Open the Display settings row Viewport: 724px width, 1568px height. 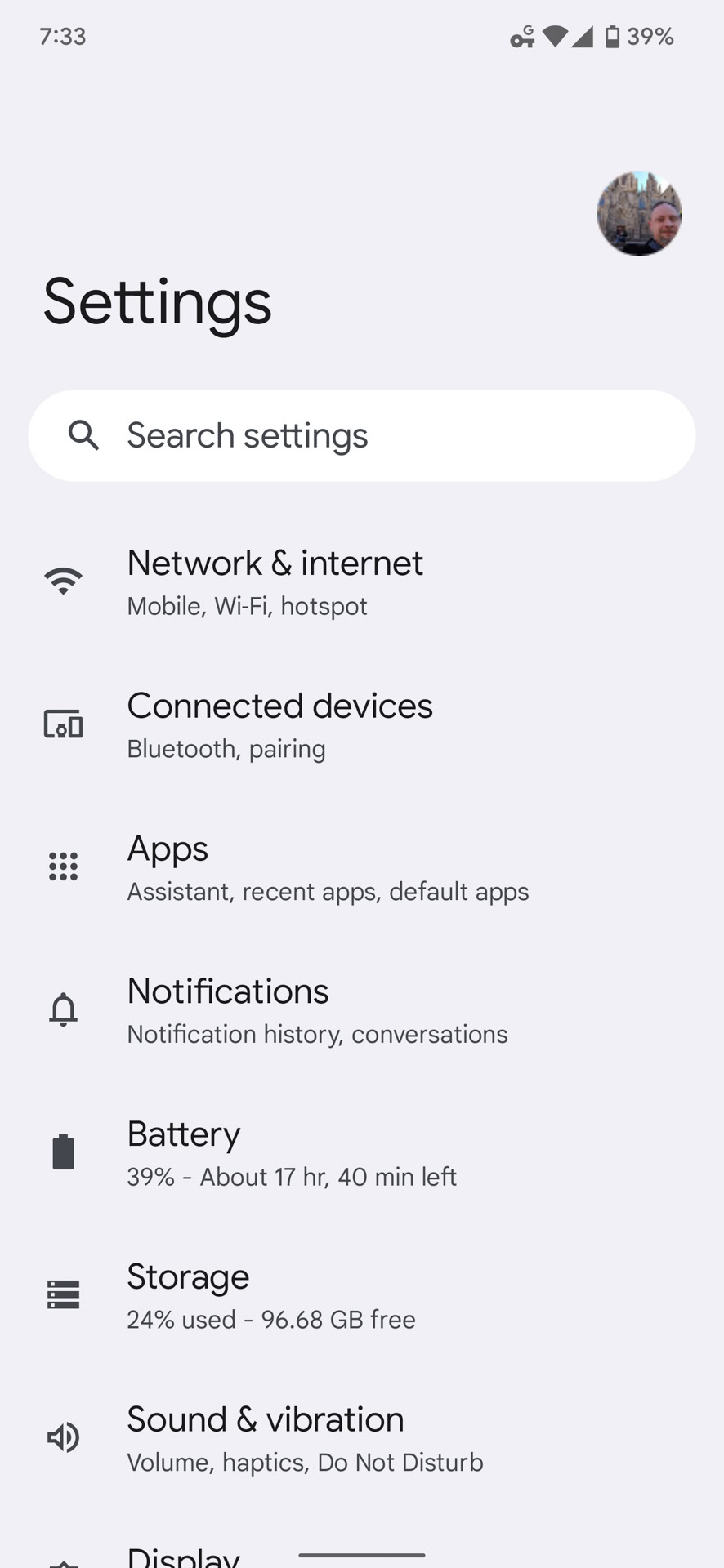[x=184, y=1555]
